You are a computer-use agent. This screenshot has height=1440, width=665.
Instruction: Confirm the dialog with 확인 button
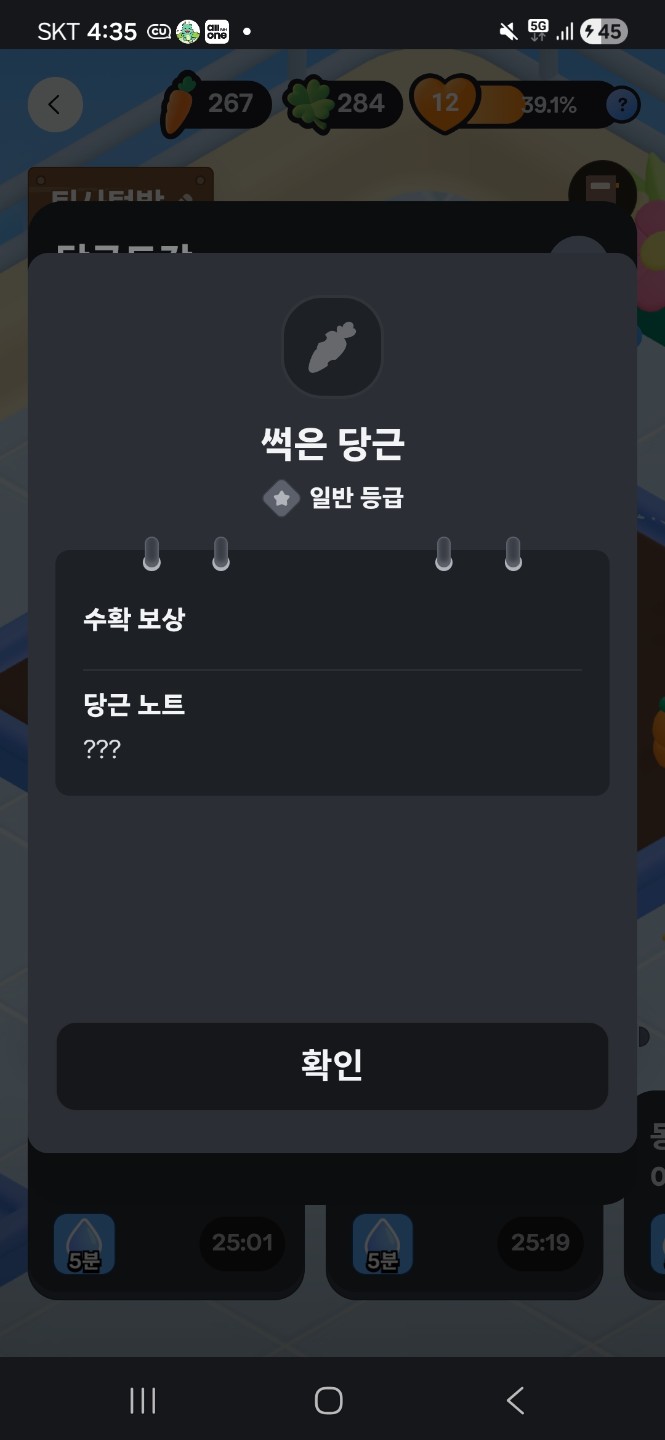[332, 1065]
